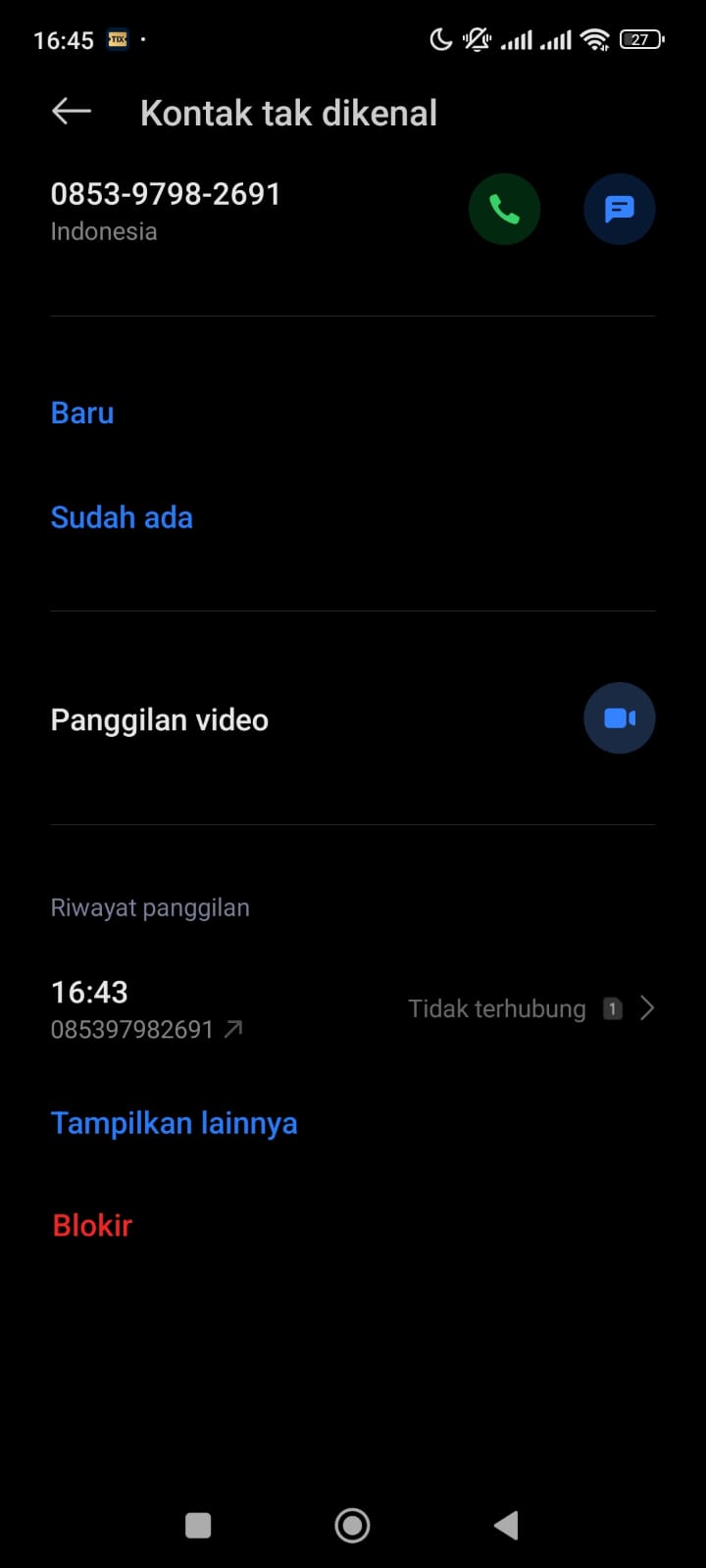Image resolution: width=706 pixels, height=1568 pixels.
Task: Go home using the circle navigation button
Action: [x=352, y=1525]
